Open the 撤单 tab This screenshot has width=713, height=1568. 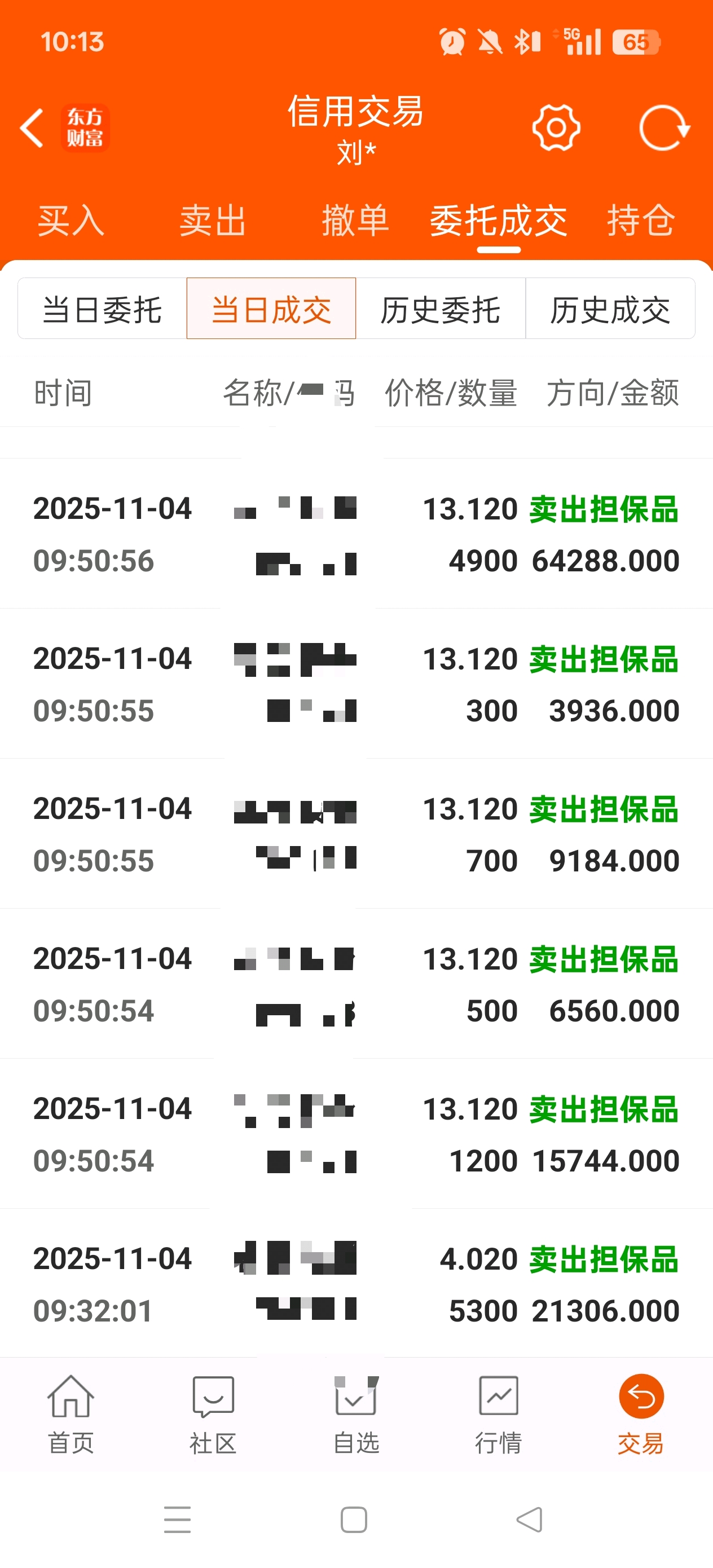(x=355, y=221)
